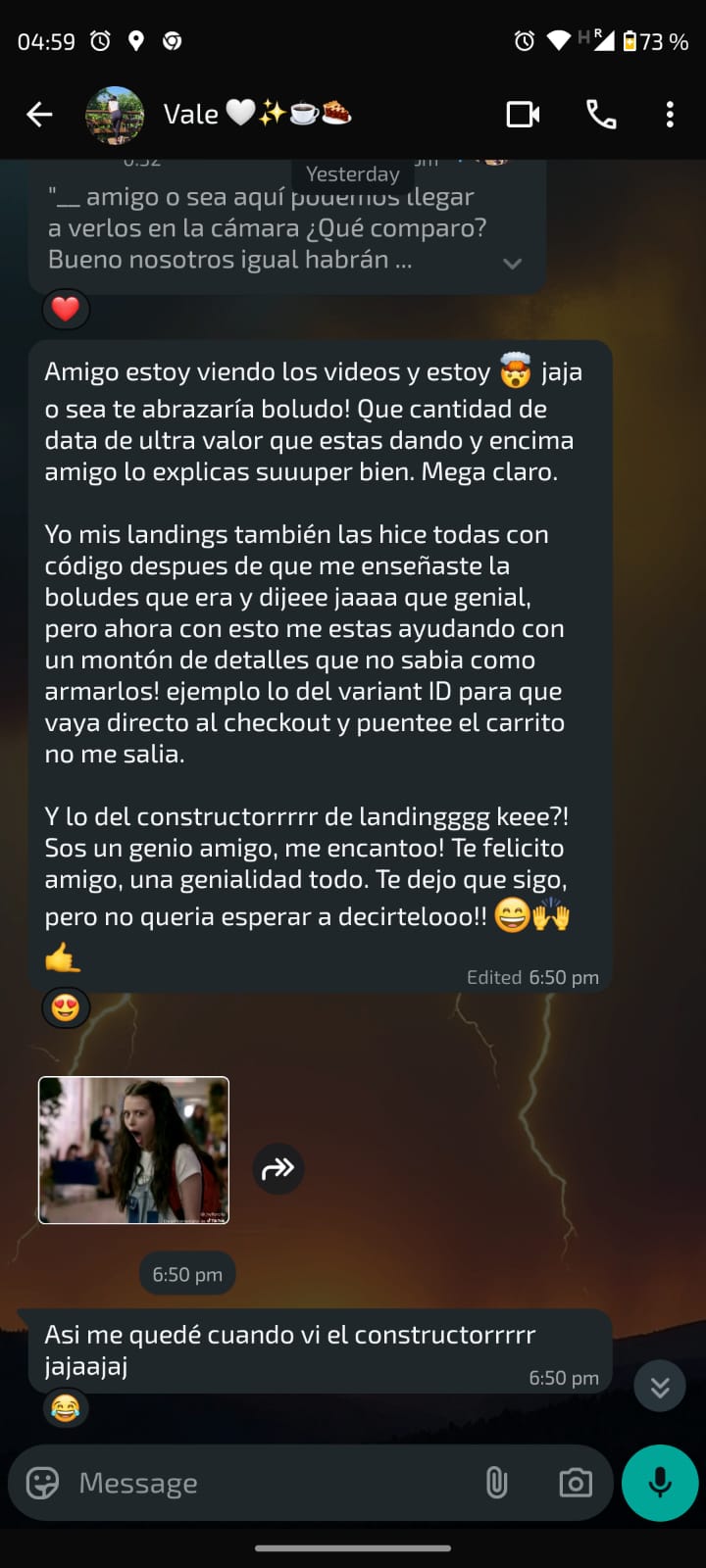Viewport: 706px width, 1568px height.
Task: Attach a file to the chat
Action: point(497,1483)
